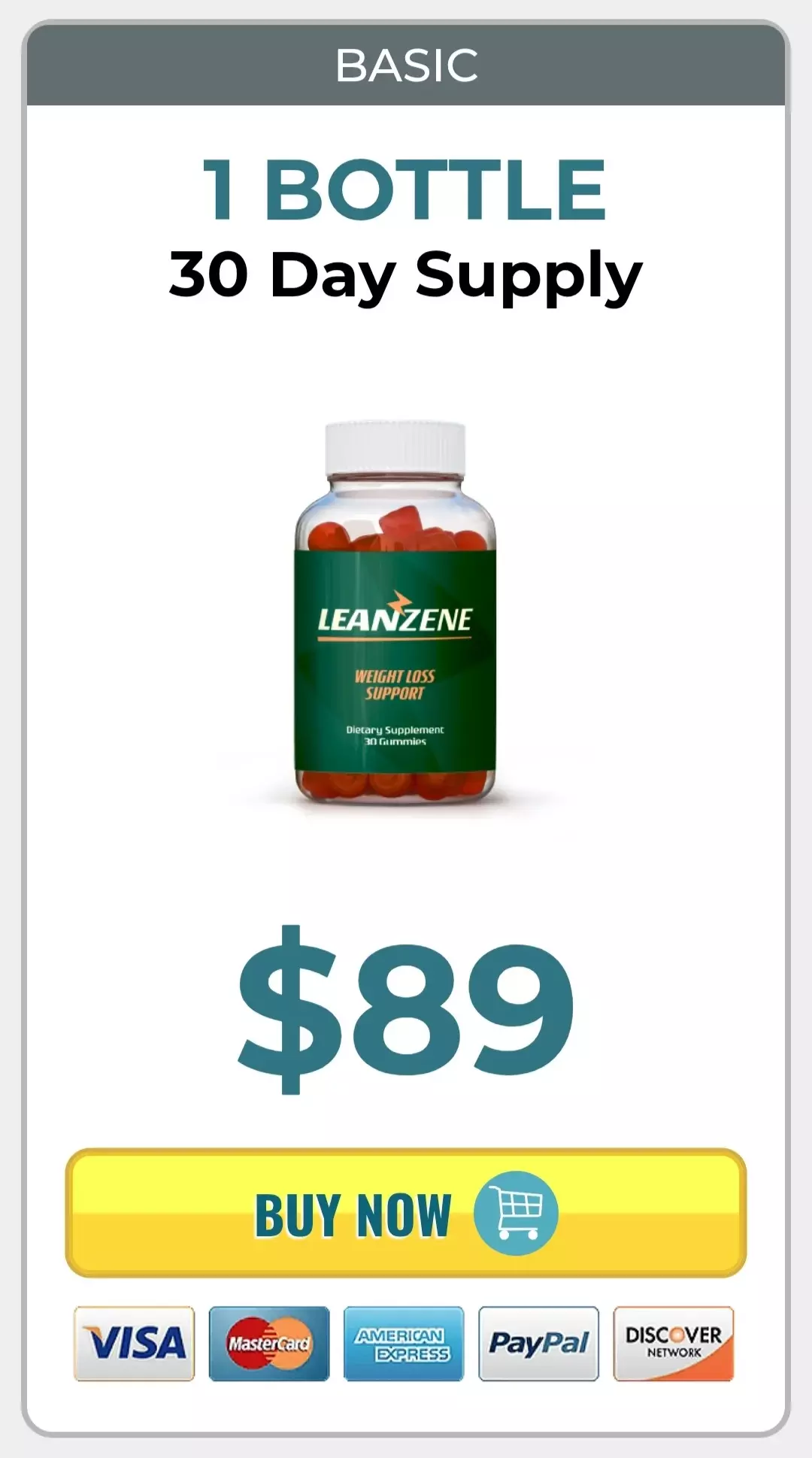The image size is (812, 1458).
Task: Click the 1 BOTTLE heading
Action: [x=406, y=188]
